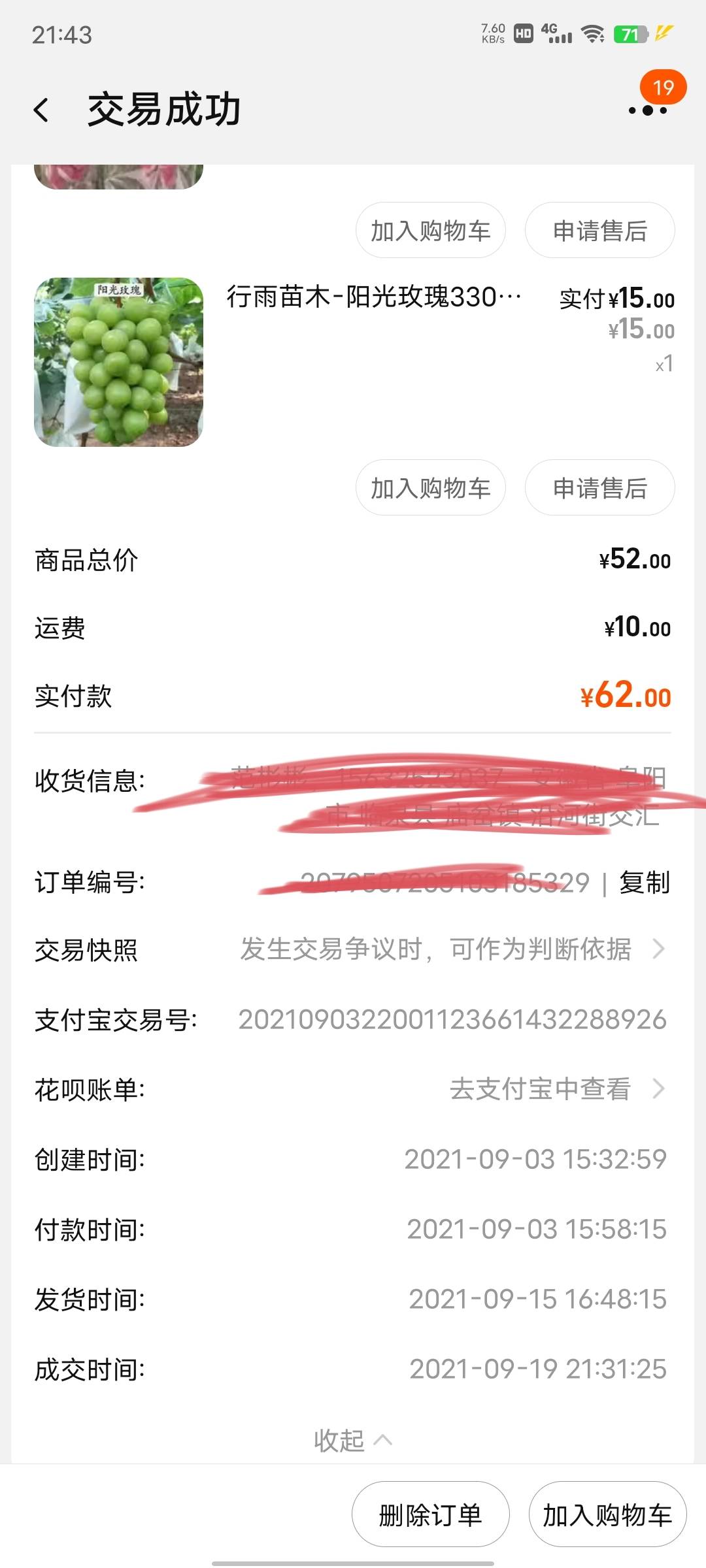Screen dimensions: 706x1568
Task: Collapse order details with 收起
Action: (352, 1441)
